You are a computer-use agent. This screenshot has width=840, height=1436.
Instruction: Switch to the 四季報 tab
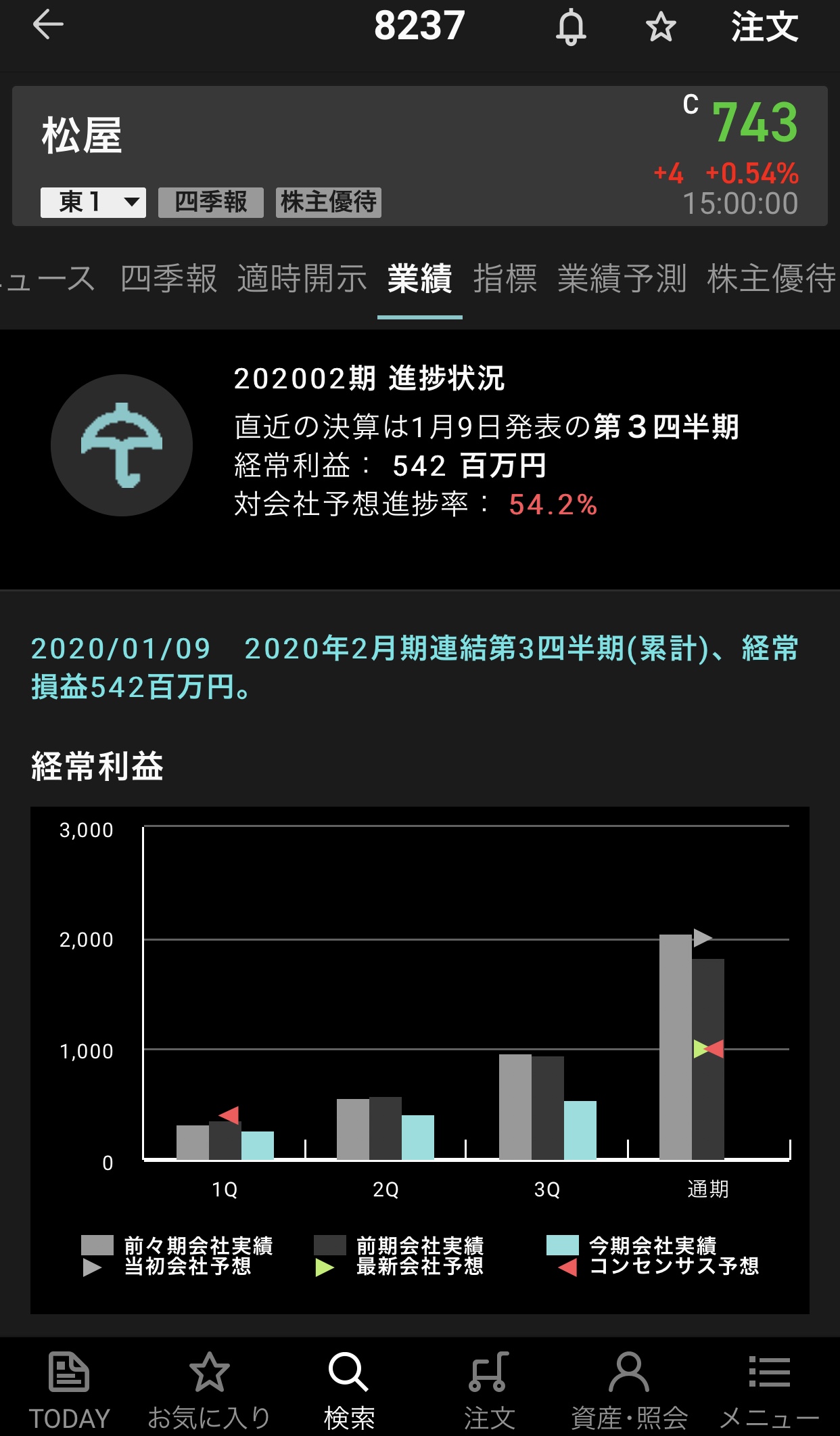[x=168, y=279]
